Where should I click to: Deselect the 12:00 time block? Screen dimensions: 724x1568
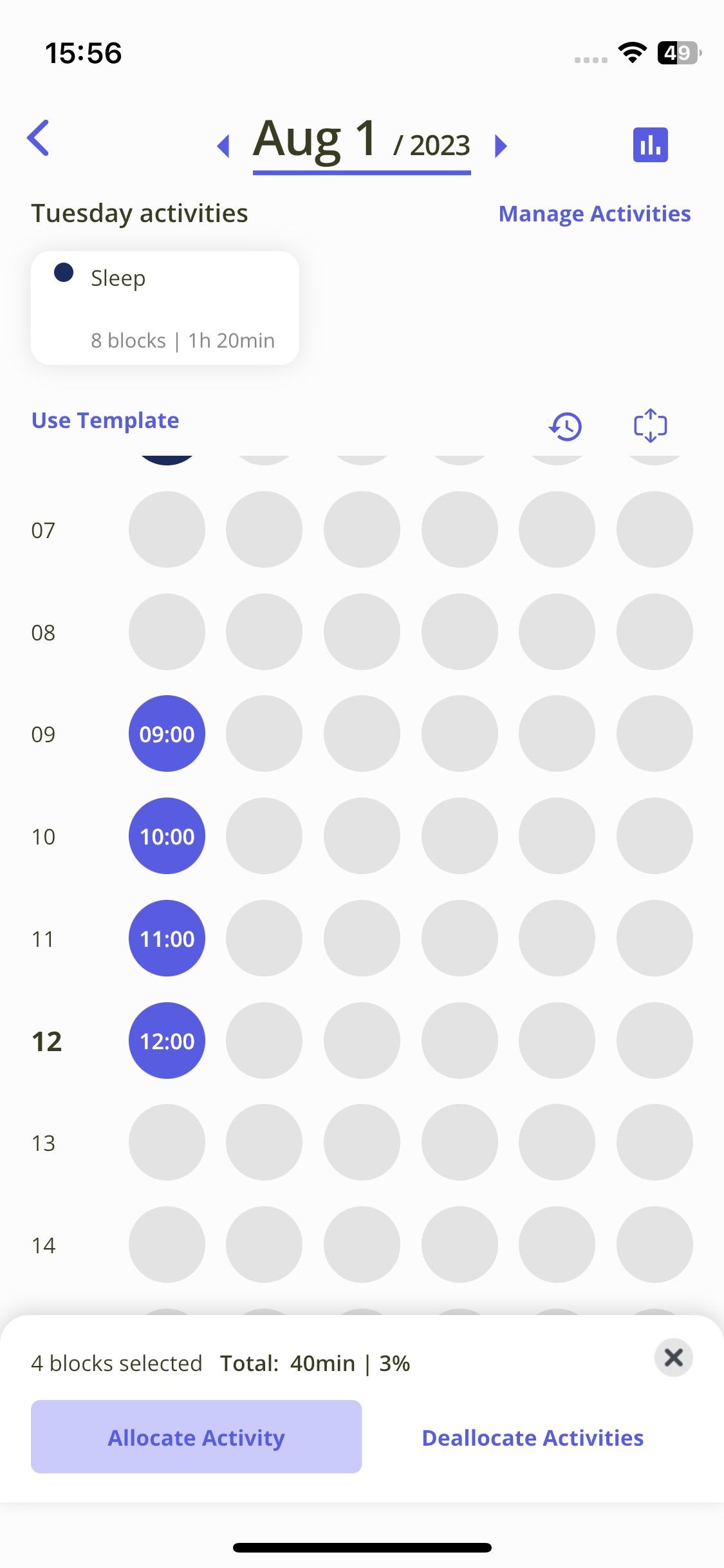pyautogui.click(x=167, y=1040)
